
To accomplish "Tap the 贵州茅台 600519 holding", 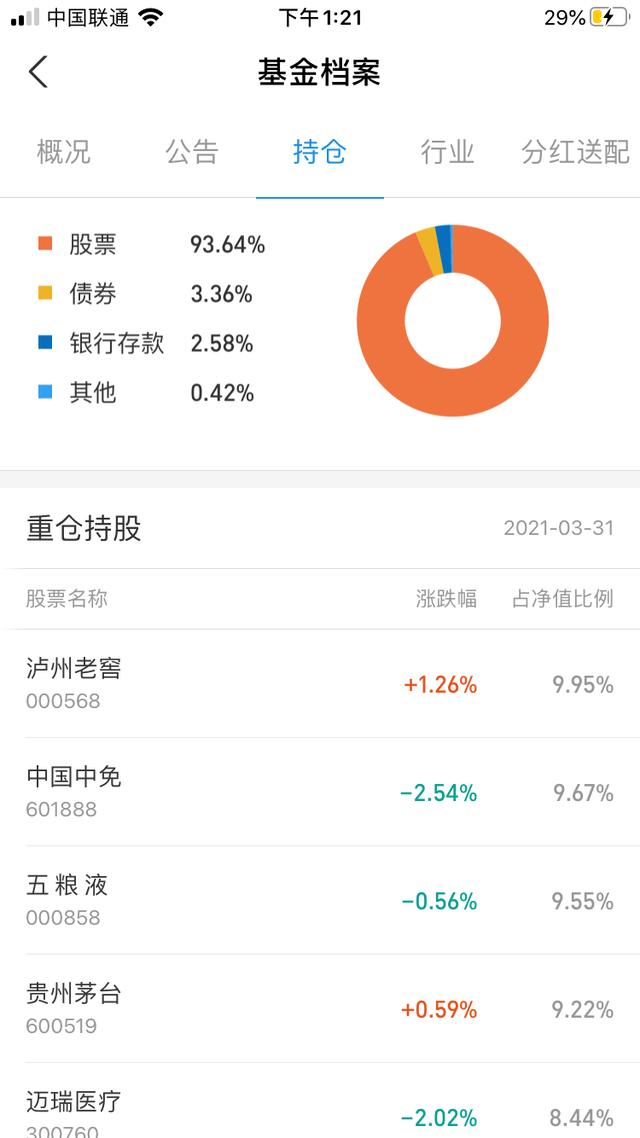I will click(x=320, y=1008).
